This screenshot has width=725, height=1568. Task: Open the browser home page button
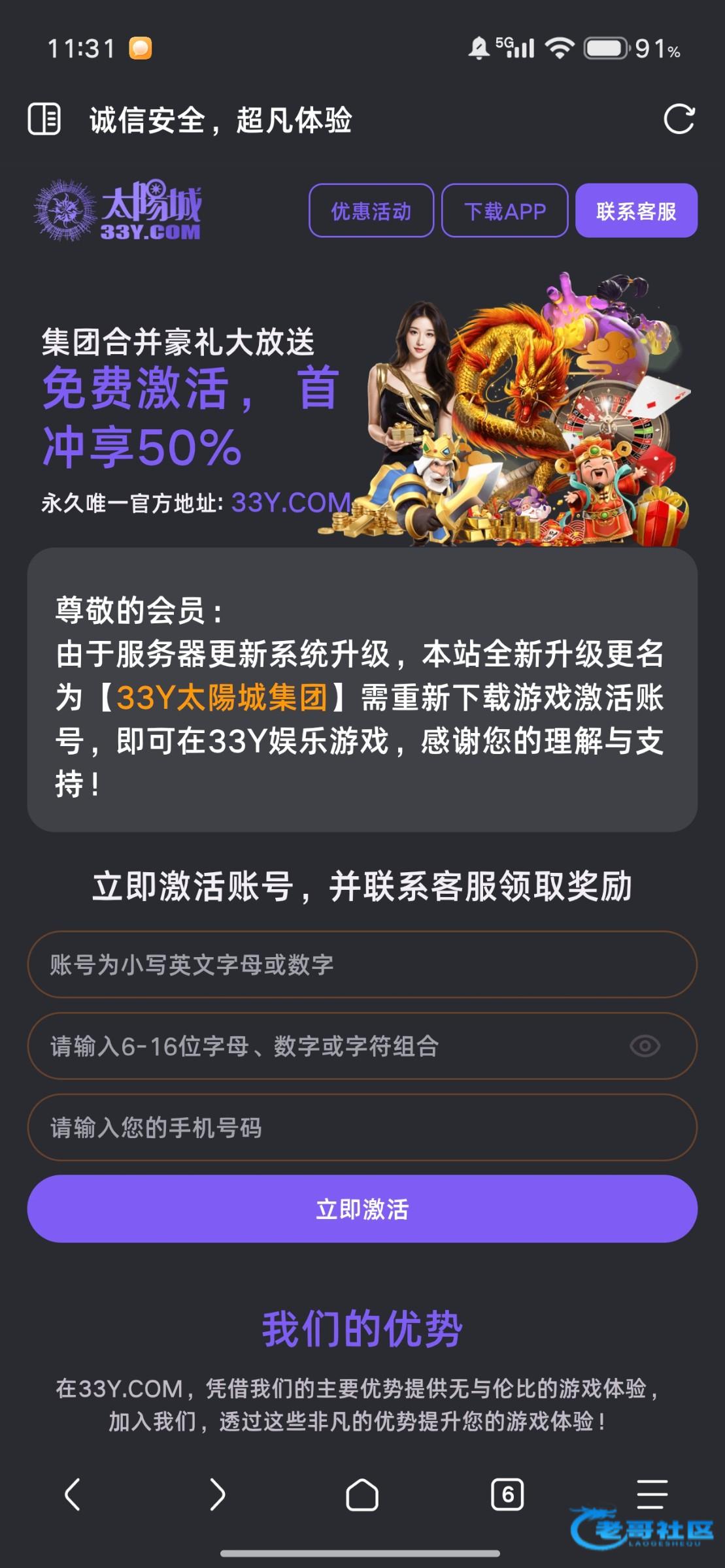[x=362, y=1494]
